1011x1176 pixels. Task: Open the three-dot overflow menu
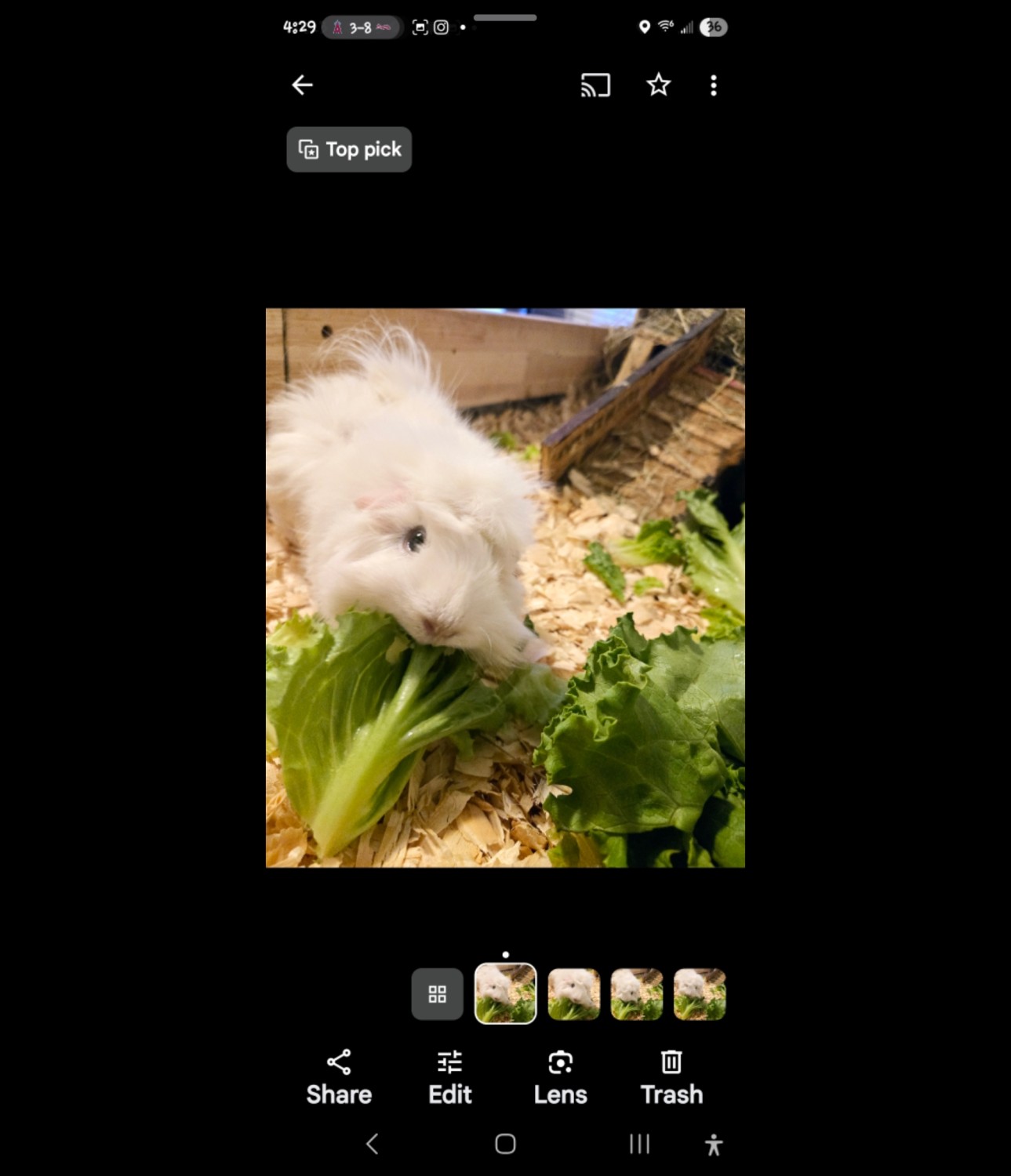(x=713, y=85)
